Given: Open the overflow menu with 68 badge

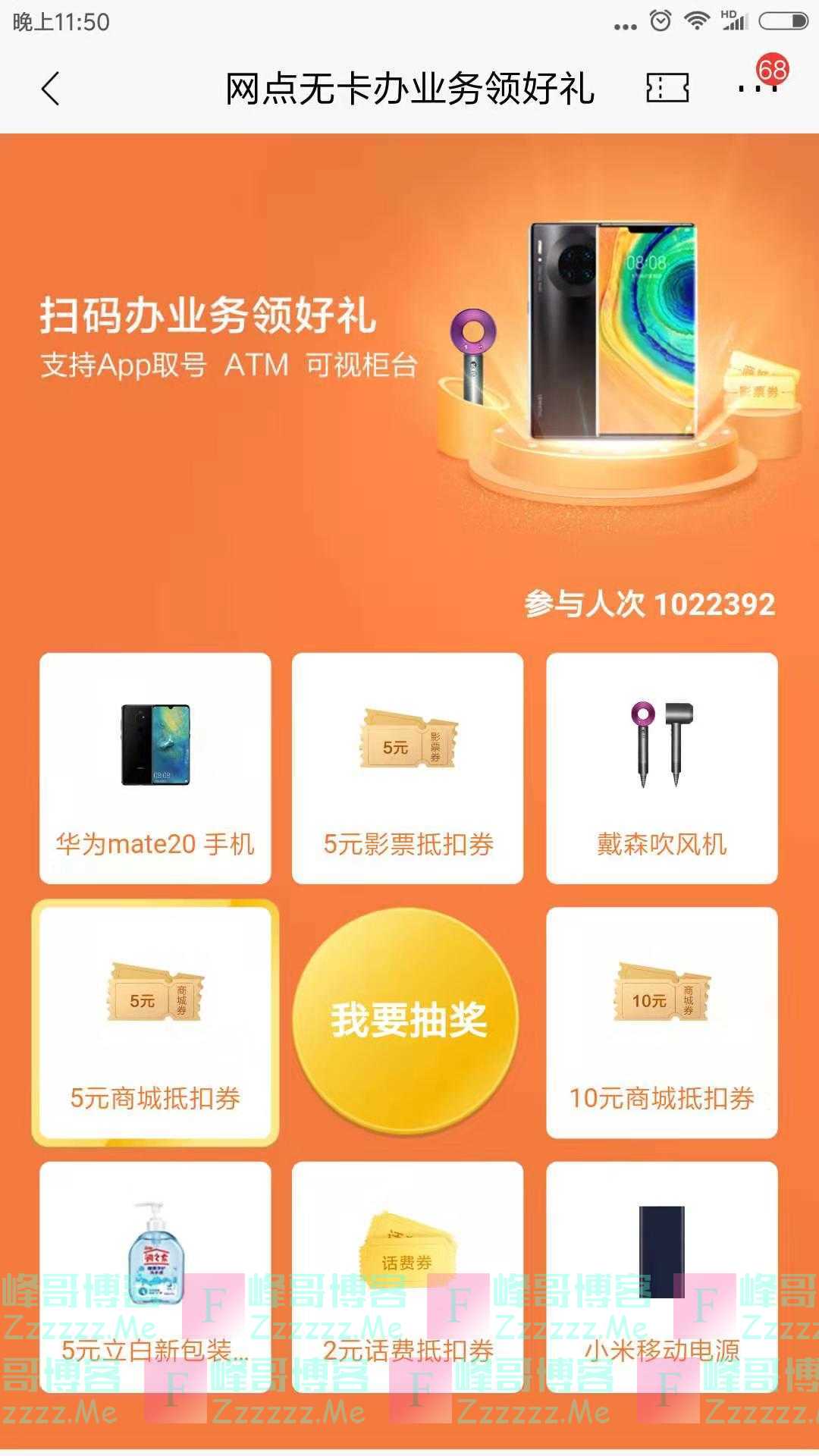Looking at the screenshot, I should (758, 88).
